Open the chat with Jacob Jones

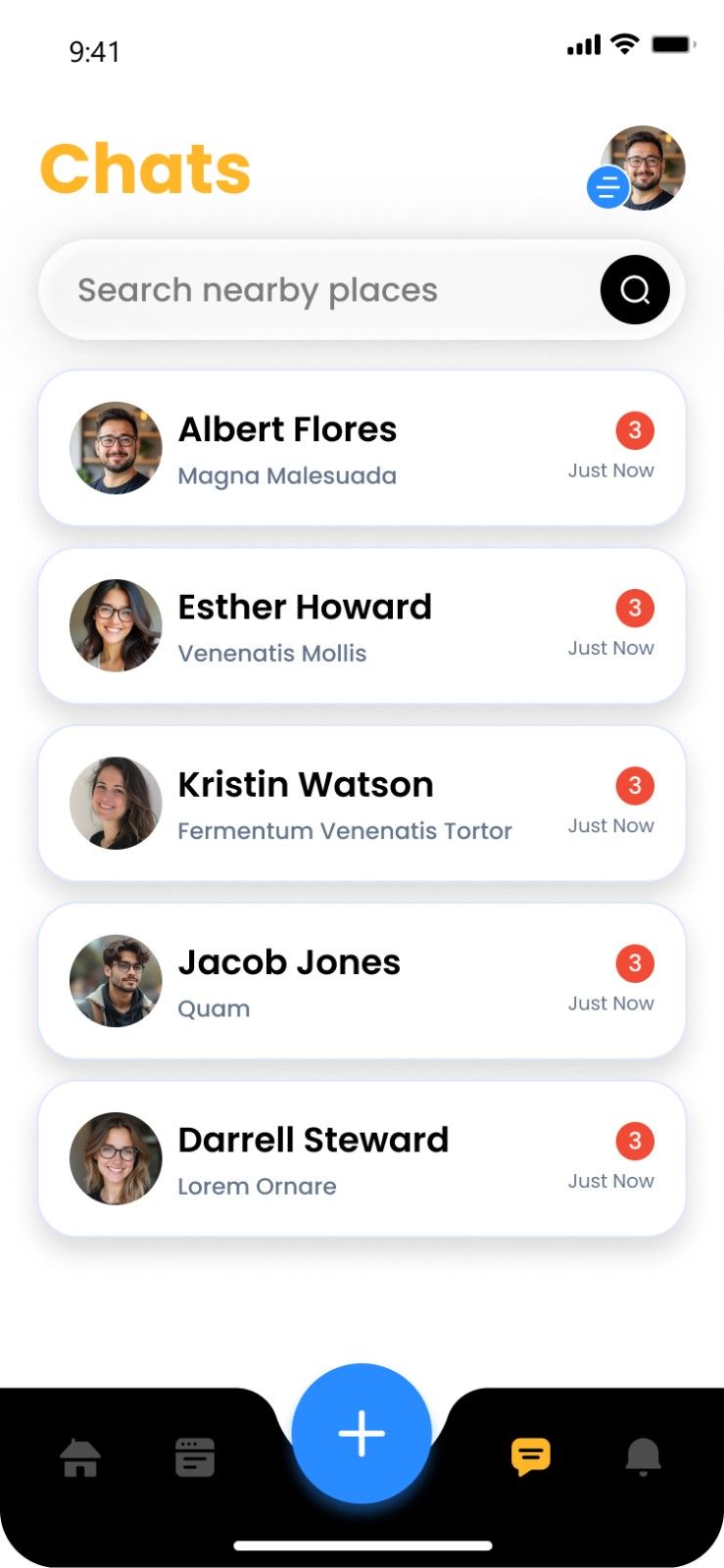point(362,981)
